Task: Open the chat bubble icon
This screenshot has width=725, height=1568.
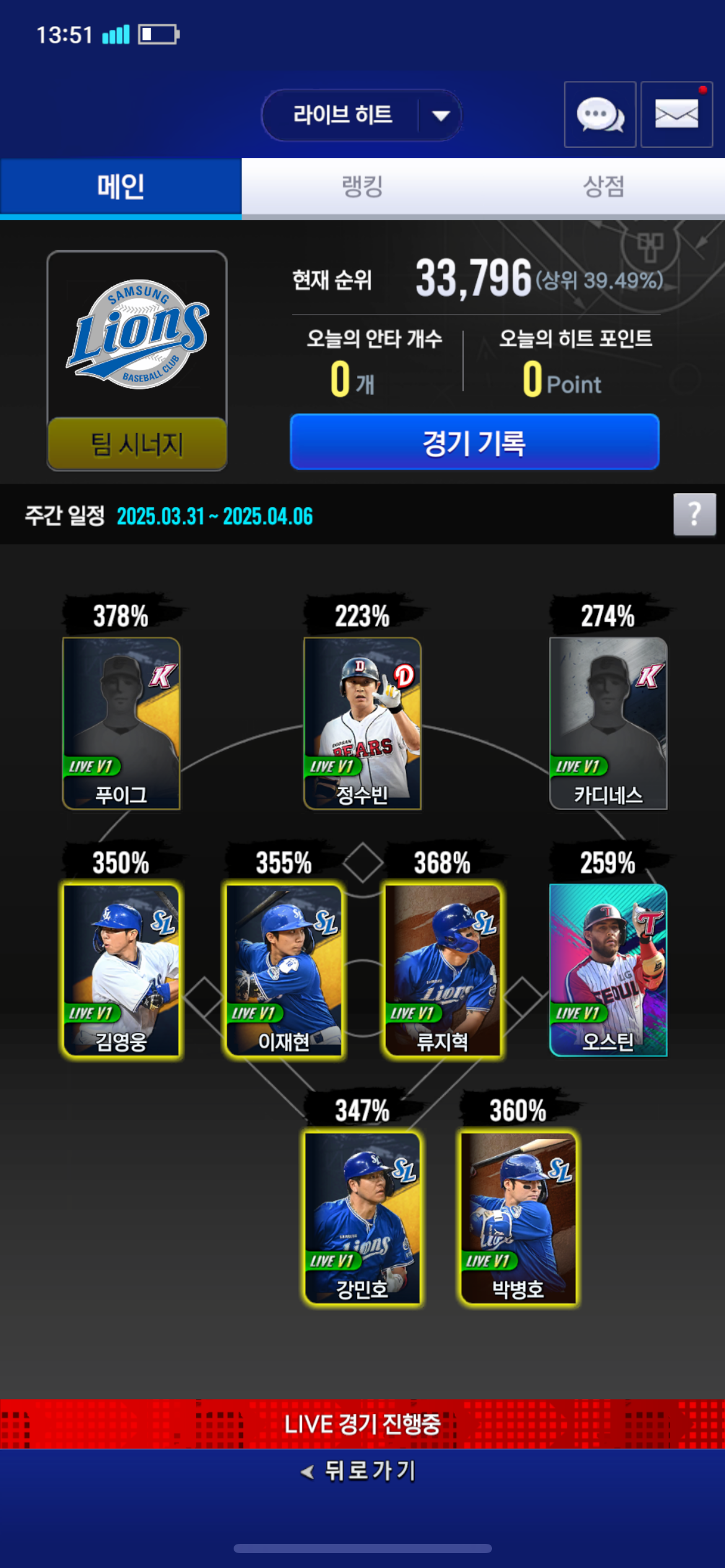Action: click(x=599, y=115)
